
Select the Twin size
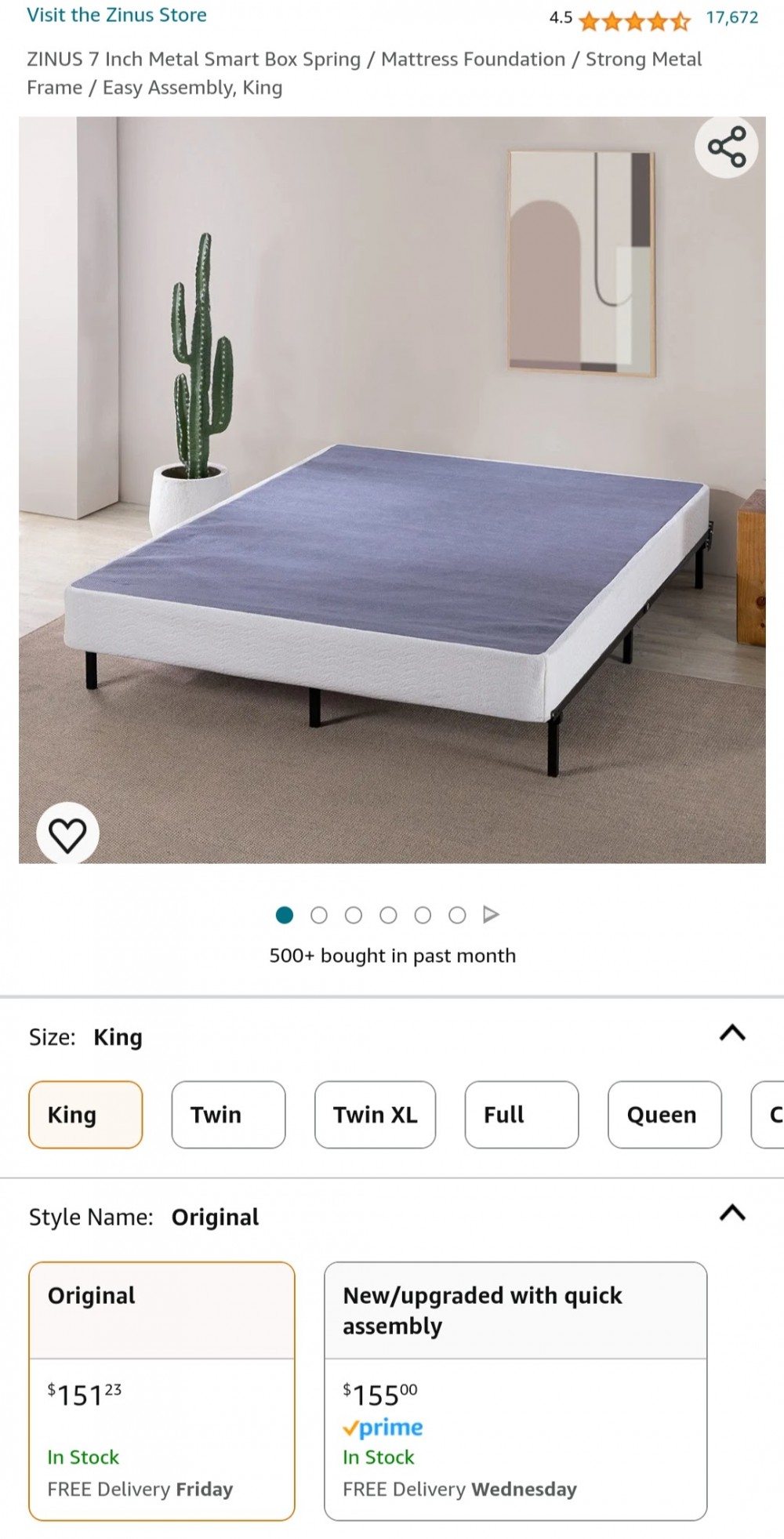[x=228, y=1115]
